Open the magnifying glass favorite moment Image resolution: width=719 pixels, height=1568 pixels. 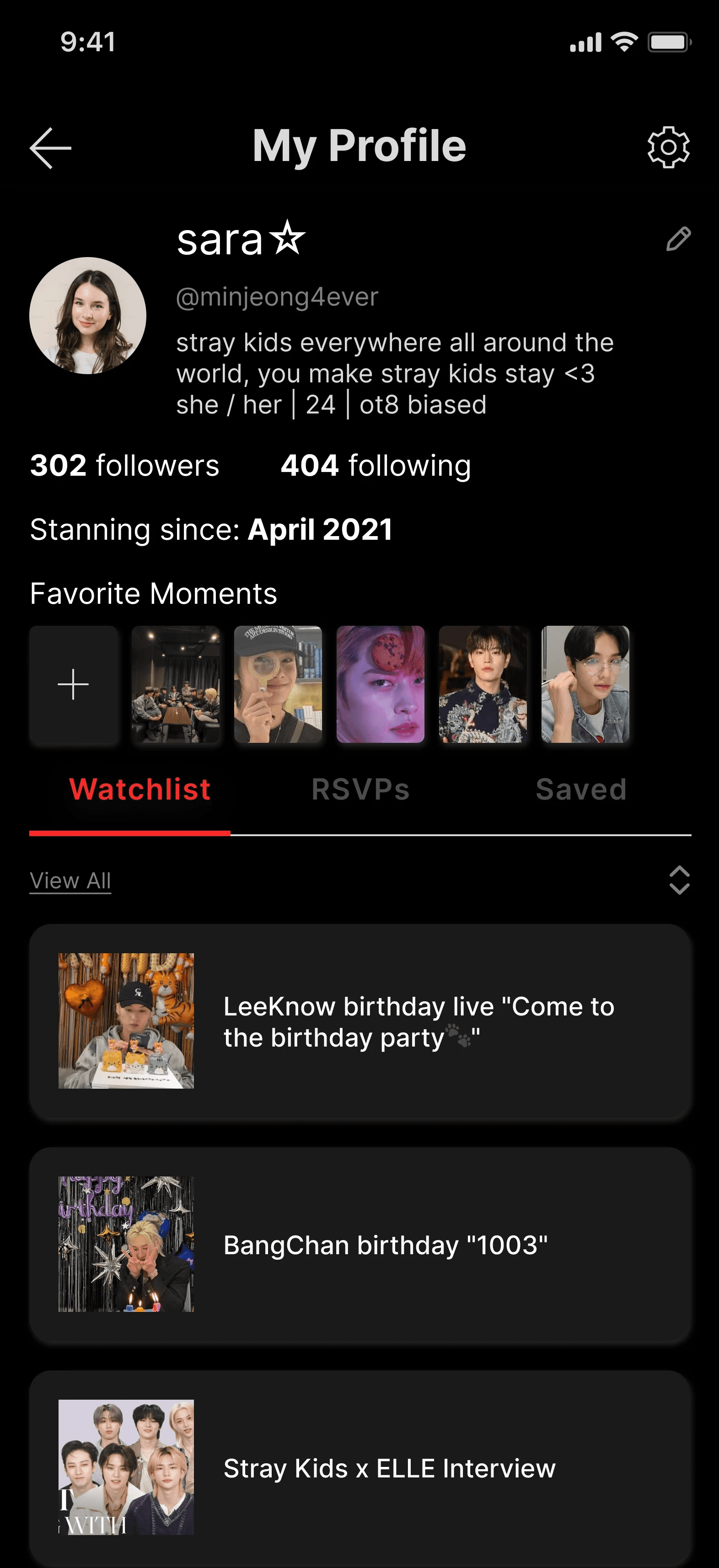(x=278, y=684)
